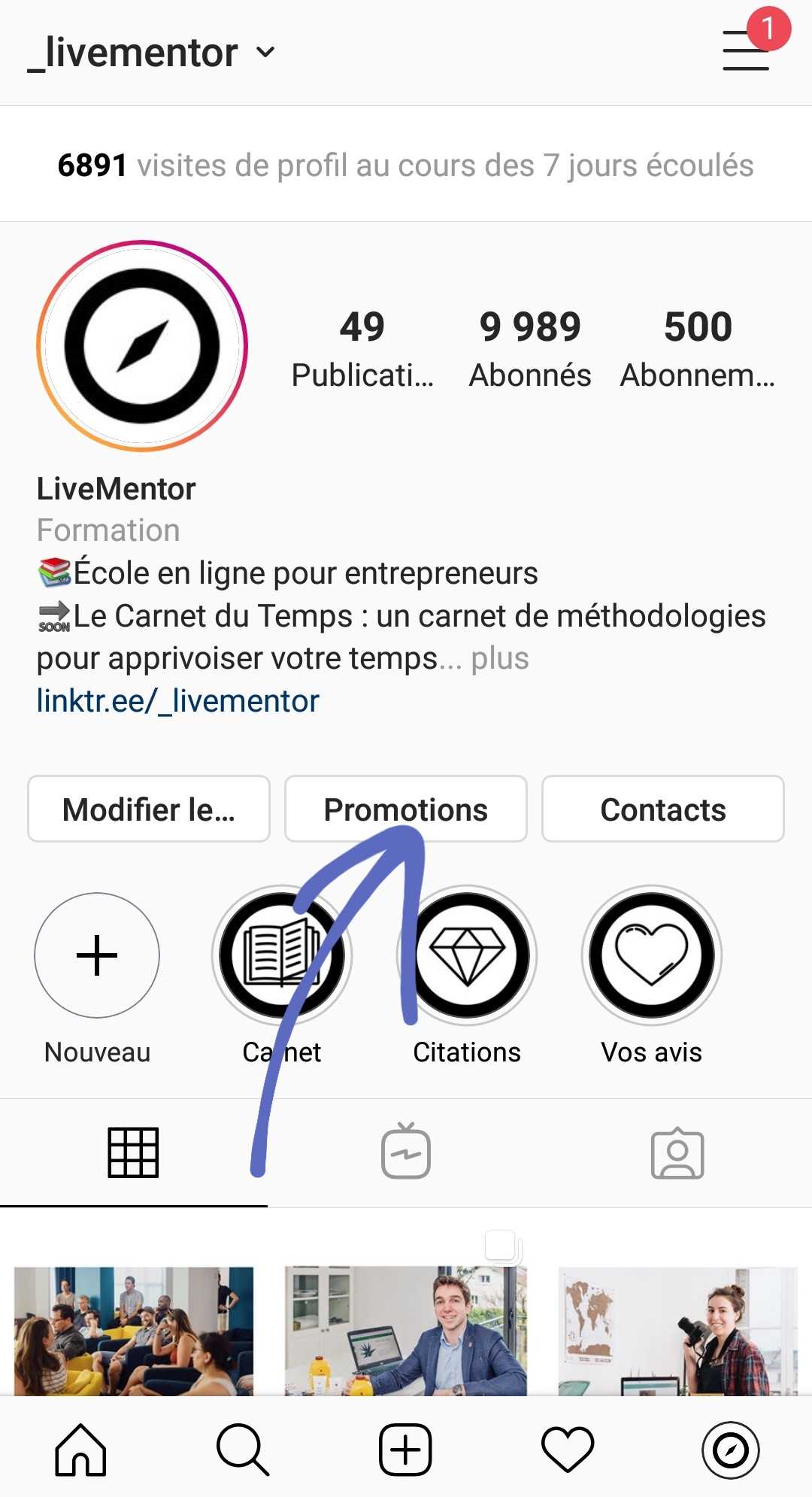Viewport: 812px width, 1497px height.
Task: Open the Contacts button
Action: [x=662, y=809]
